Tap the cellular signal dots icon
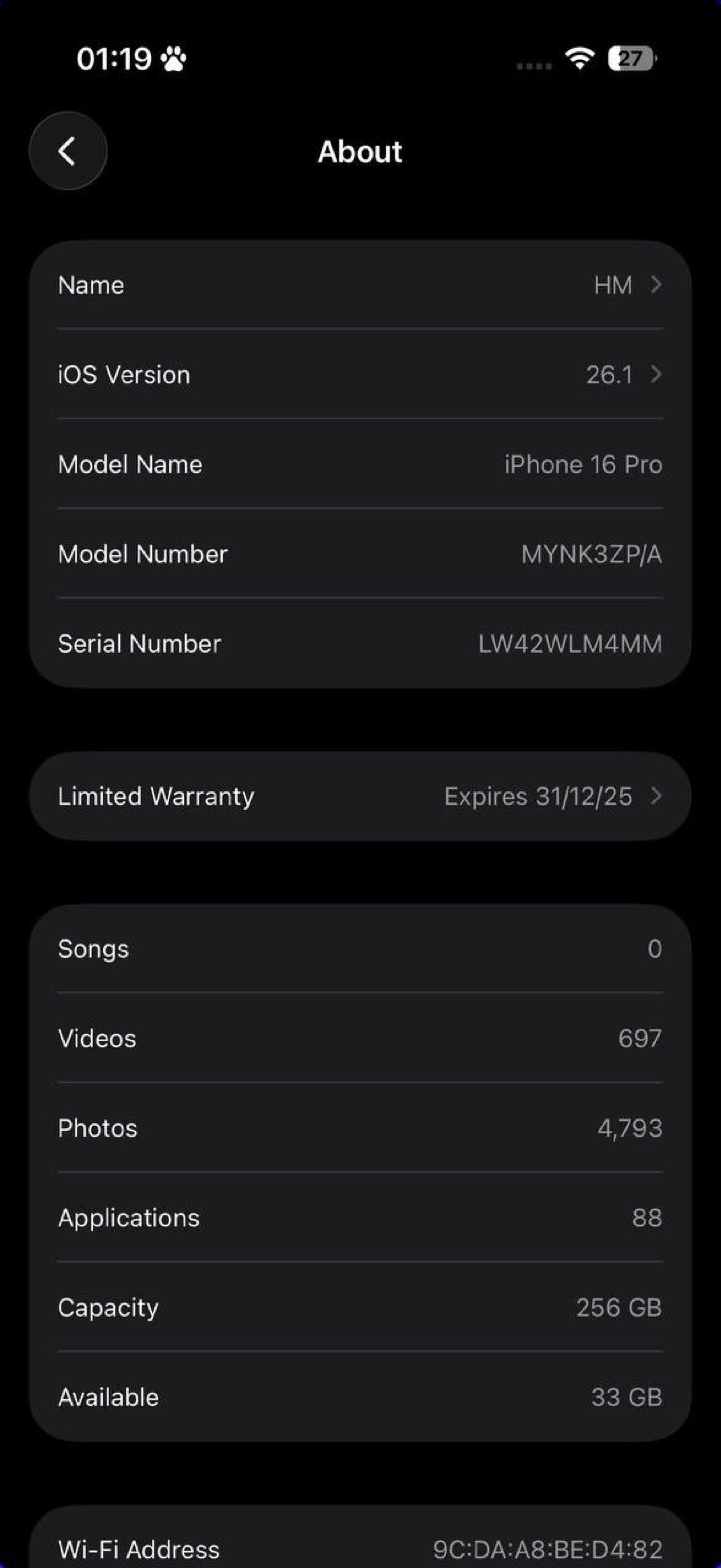 [531, 65]
